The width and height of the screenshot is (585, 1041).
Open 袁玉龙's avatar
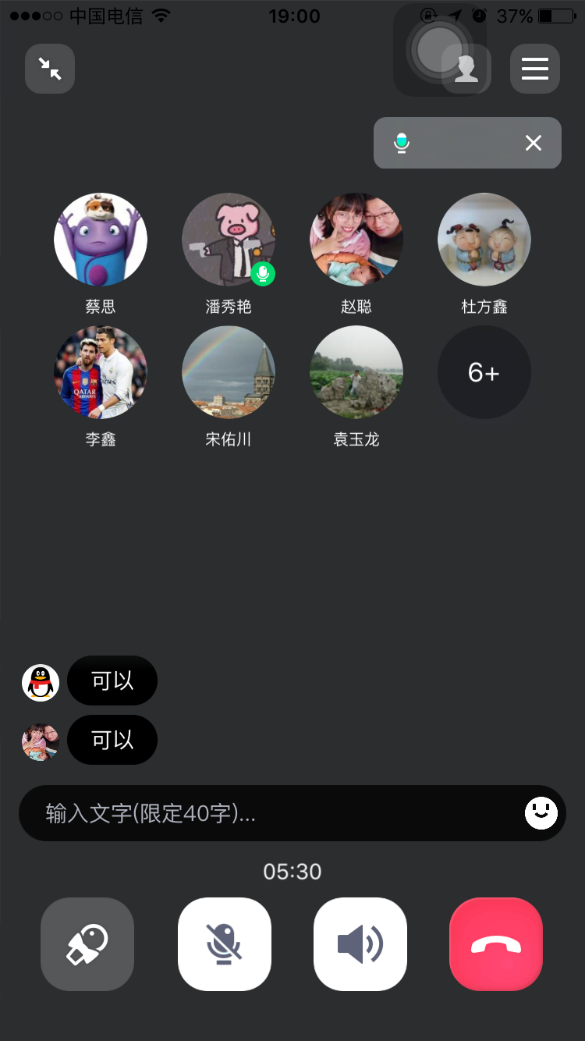pyautogui.click(x=356, y=372)
